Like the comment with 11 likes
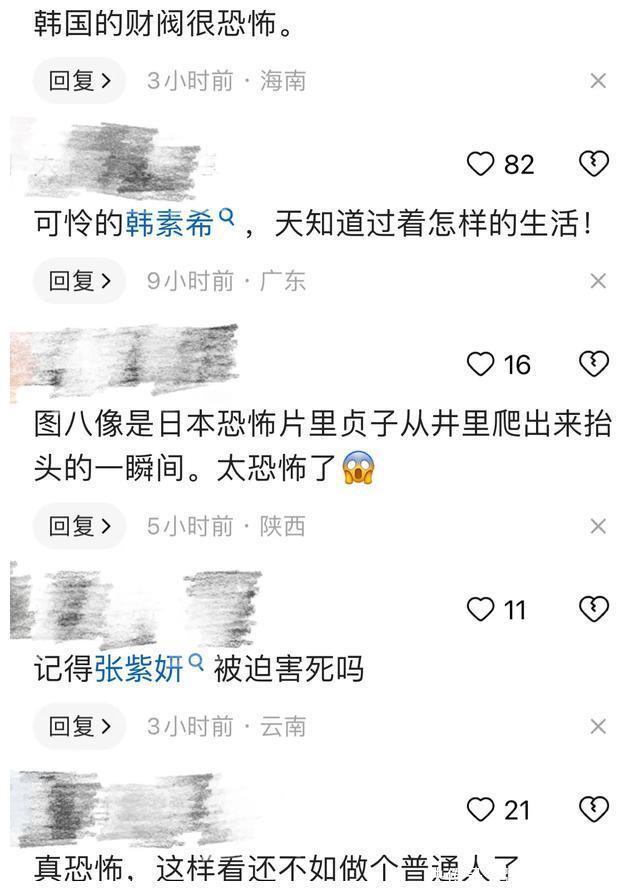Image resolution: width=640 pixels, height=891 pixels. [x=482, y=609]
